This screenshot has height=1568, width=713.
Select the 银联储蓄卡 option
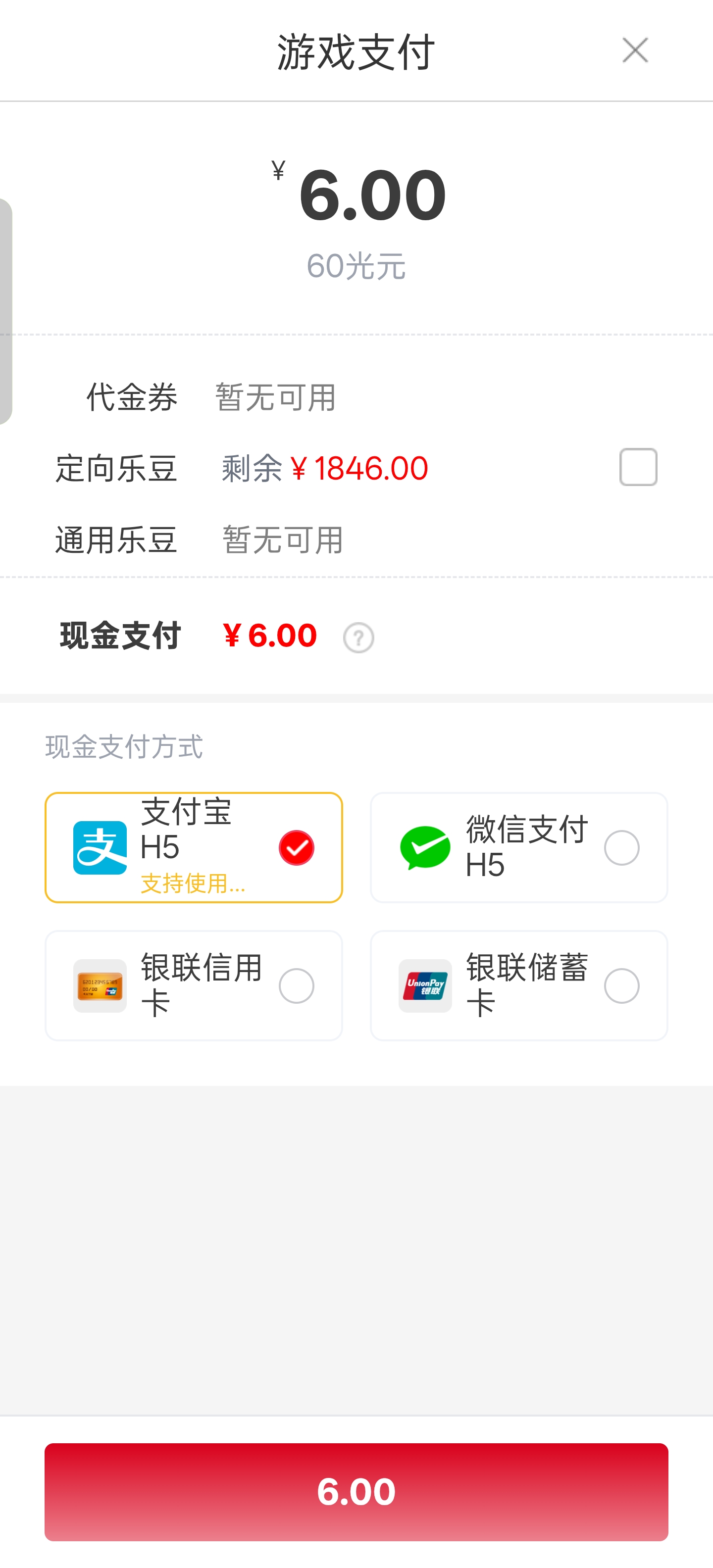(x=519, y=985)
